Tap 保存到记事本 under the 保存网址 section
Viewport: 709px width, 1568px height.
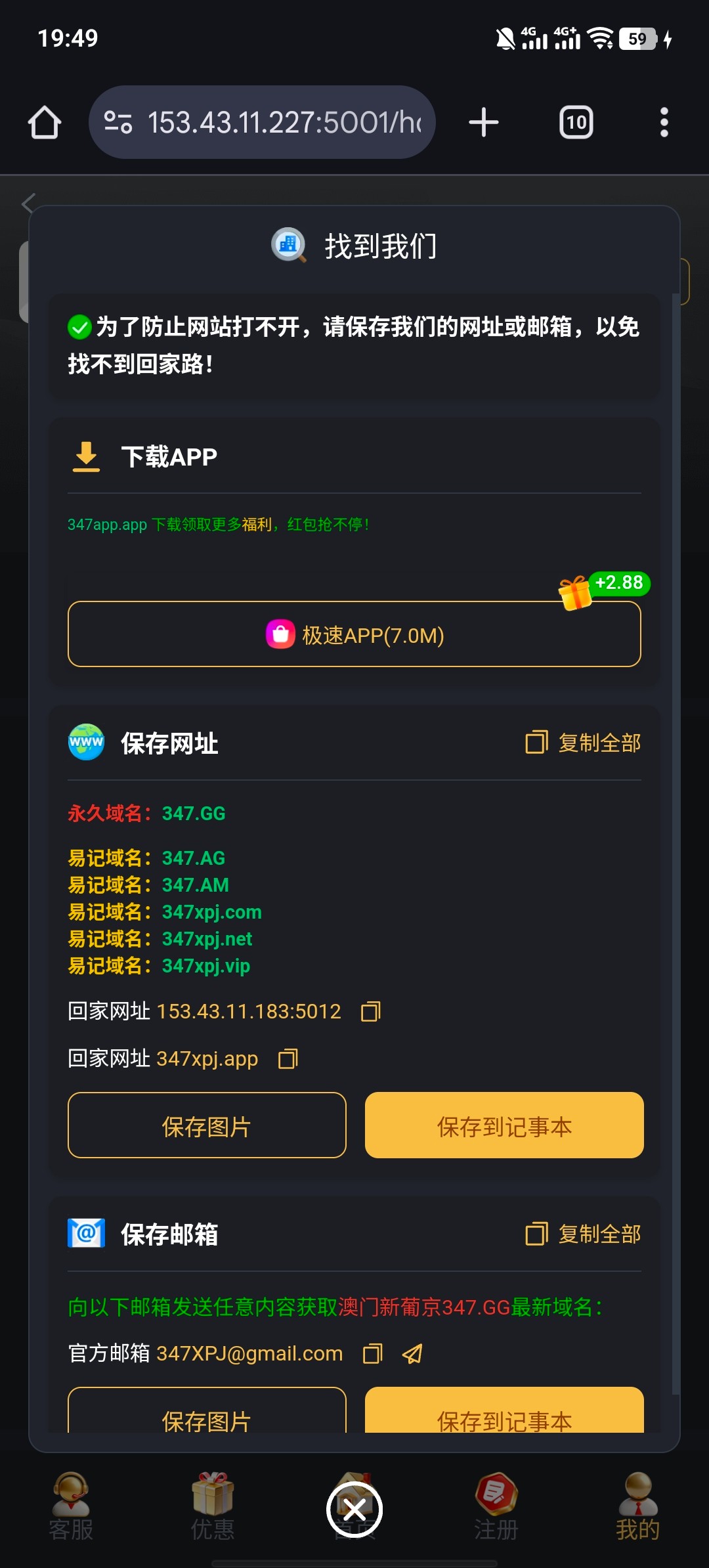(504, 1125)
